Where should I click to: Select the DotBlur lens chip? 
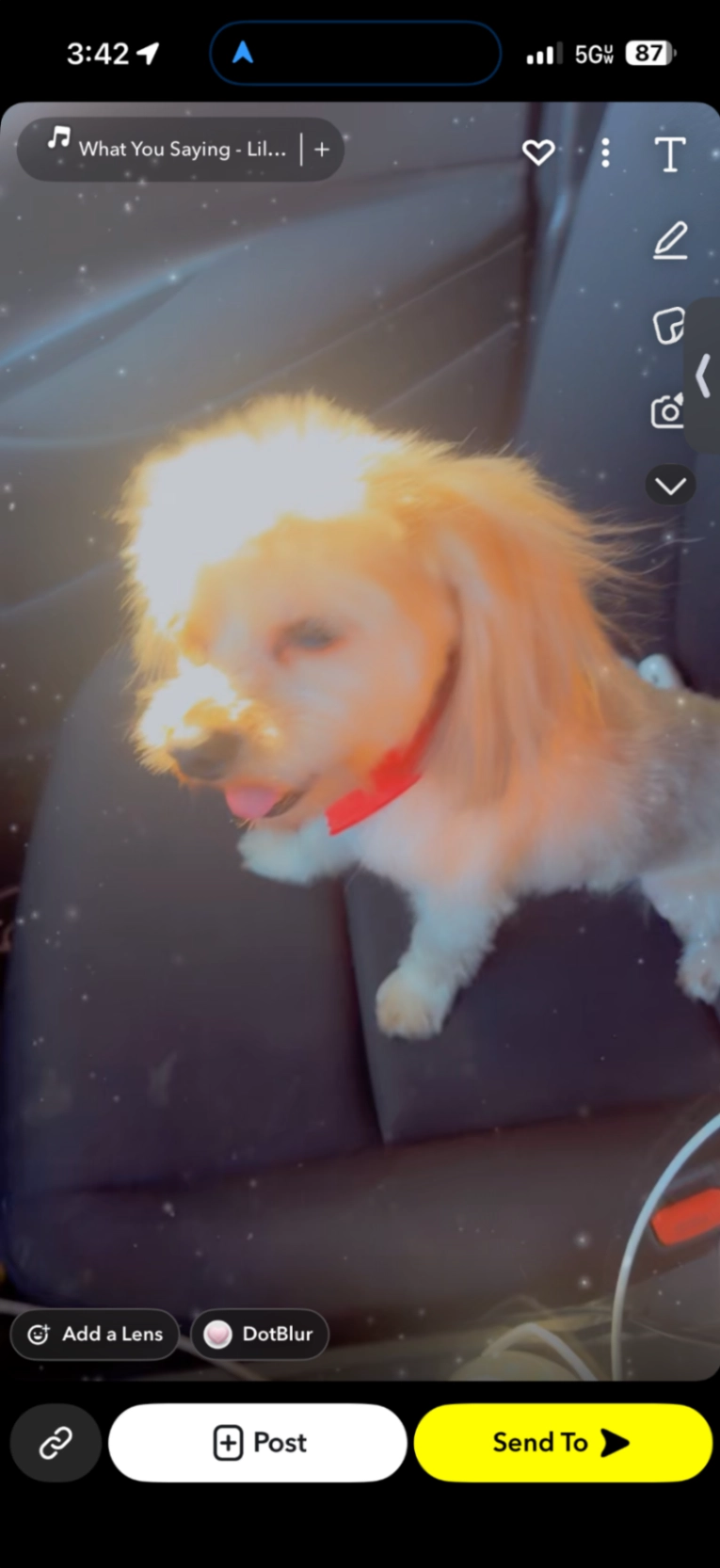[260, 1334]
